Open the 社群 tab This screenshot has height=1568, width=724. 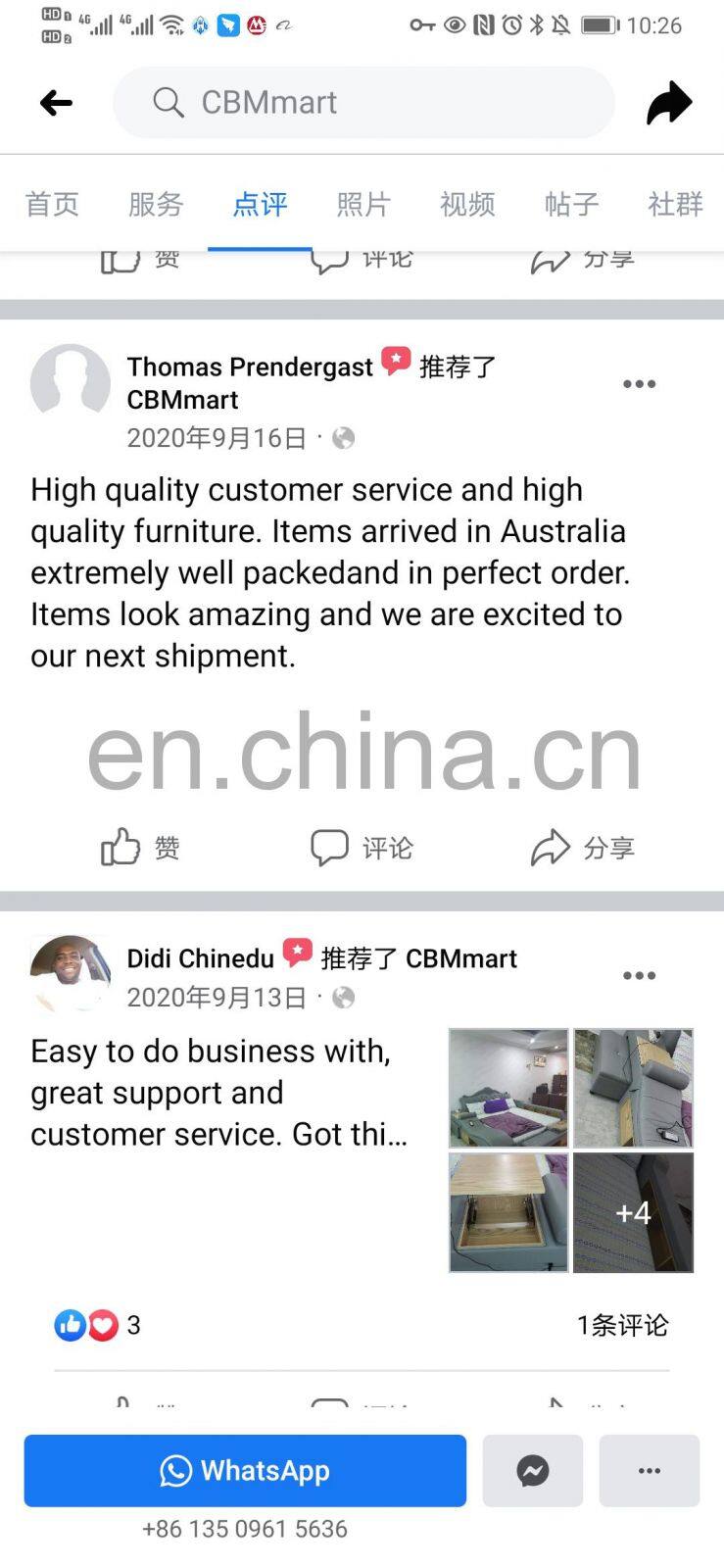(675, 204)
